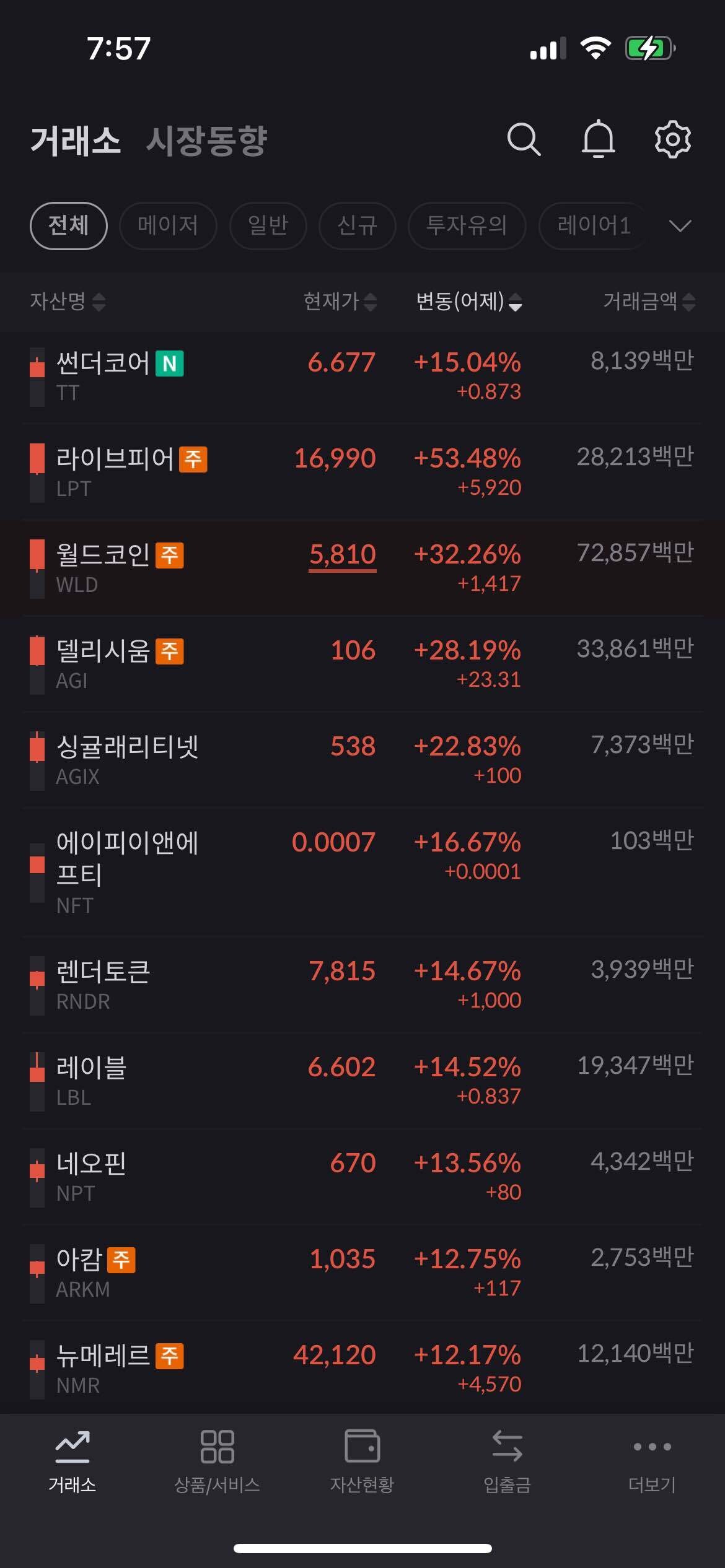
Task: Expand the filter list with the chevron arrow
Action: [680, 226]
